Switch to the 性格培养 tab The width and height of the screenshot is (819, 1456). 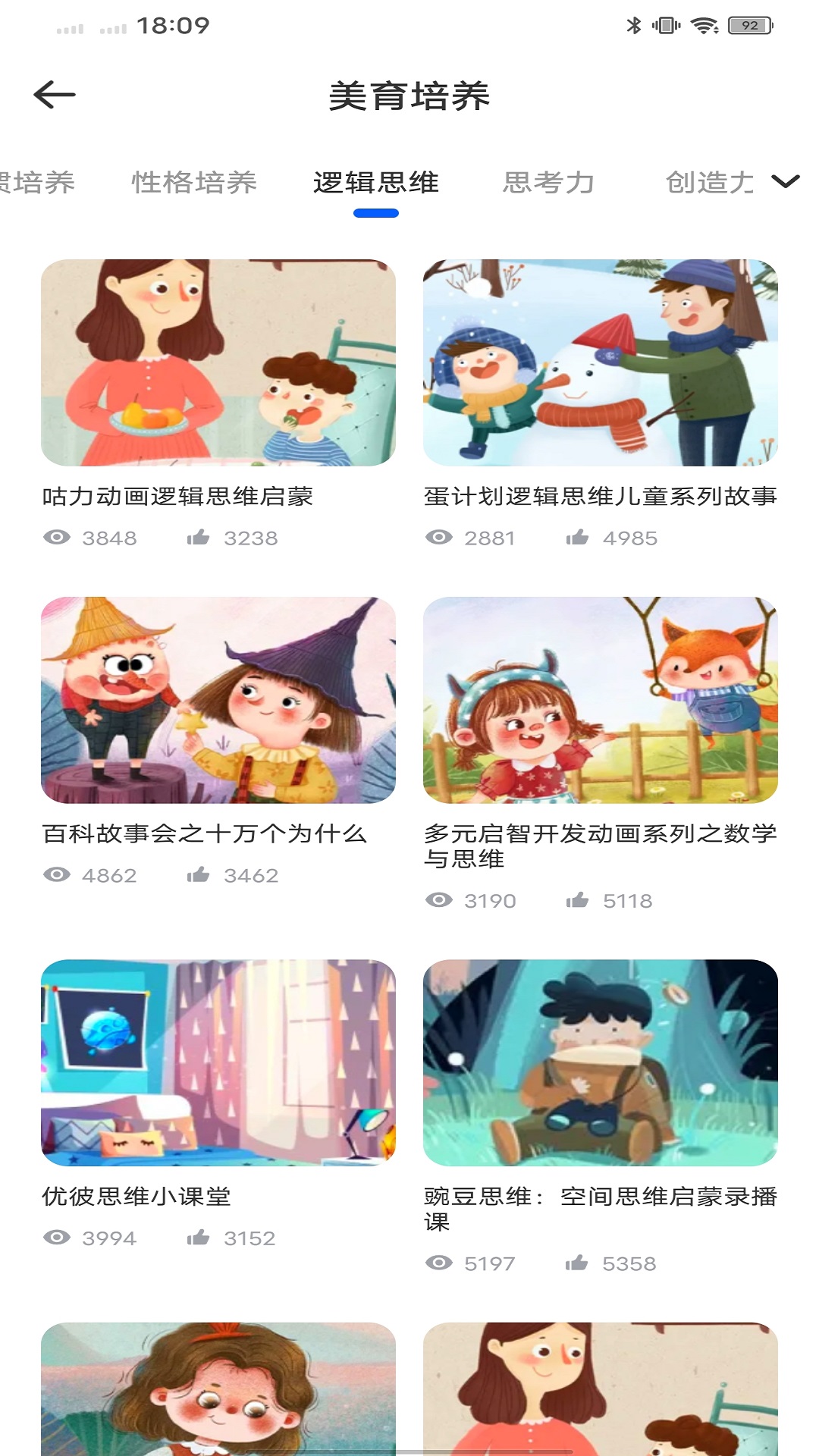coord(194,183)
